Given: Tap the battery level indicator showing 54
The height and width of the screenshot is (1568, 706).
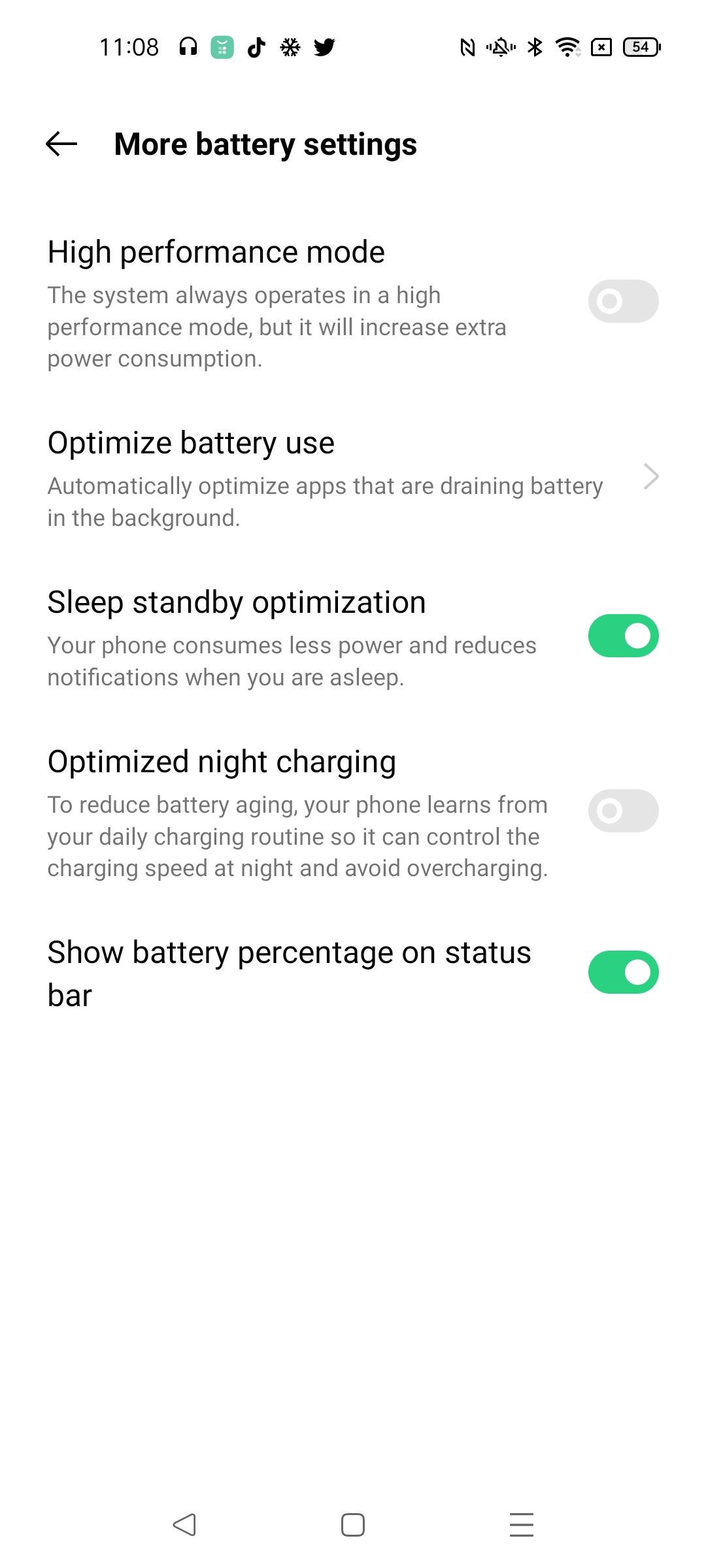Looking at the screenshot, I should (639, 46).
